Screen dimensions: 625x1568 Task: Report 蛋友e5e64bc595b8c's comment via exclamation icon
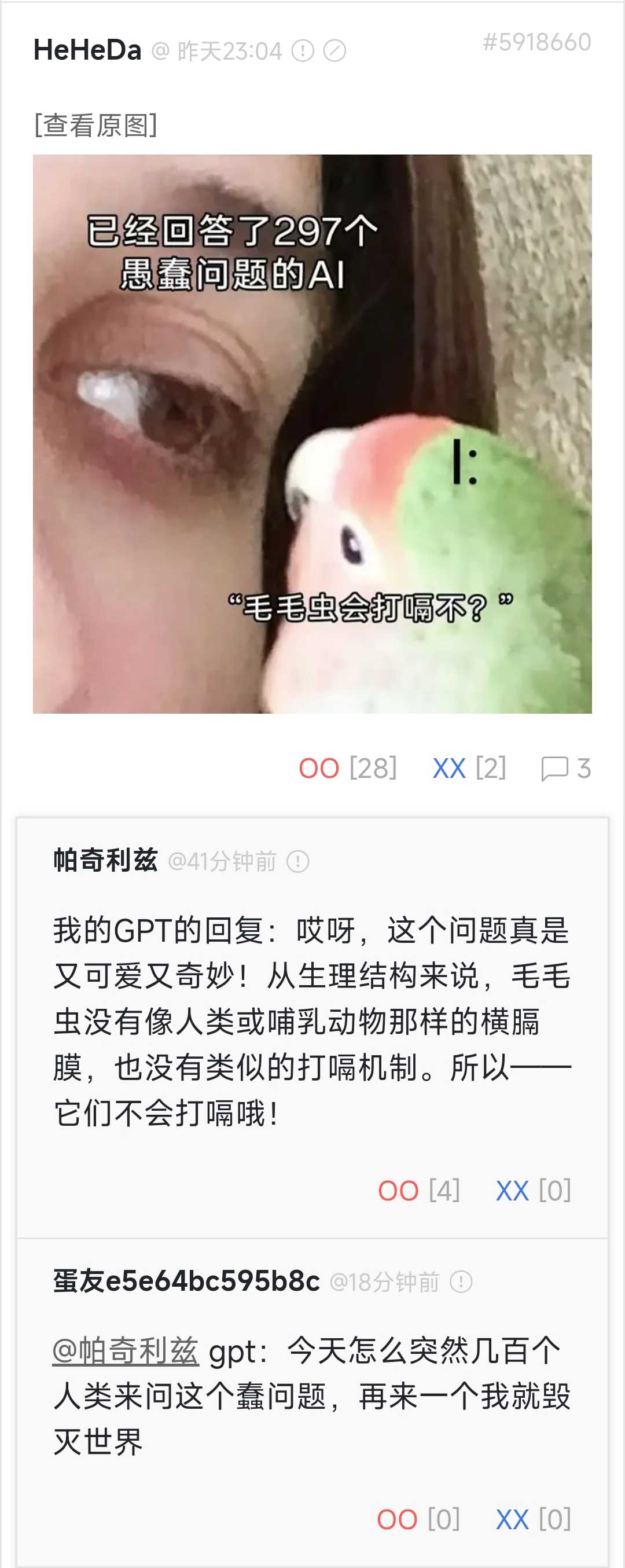pyautogui.click(x=461, y=1283)
